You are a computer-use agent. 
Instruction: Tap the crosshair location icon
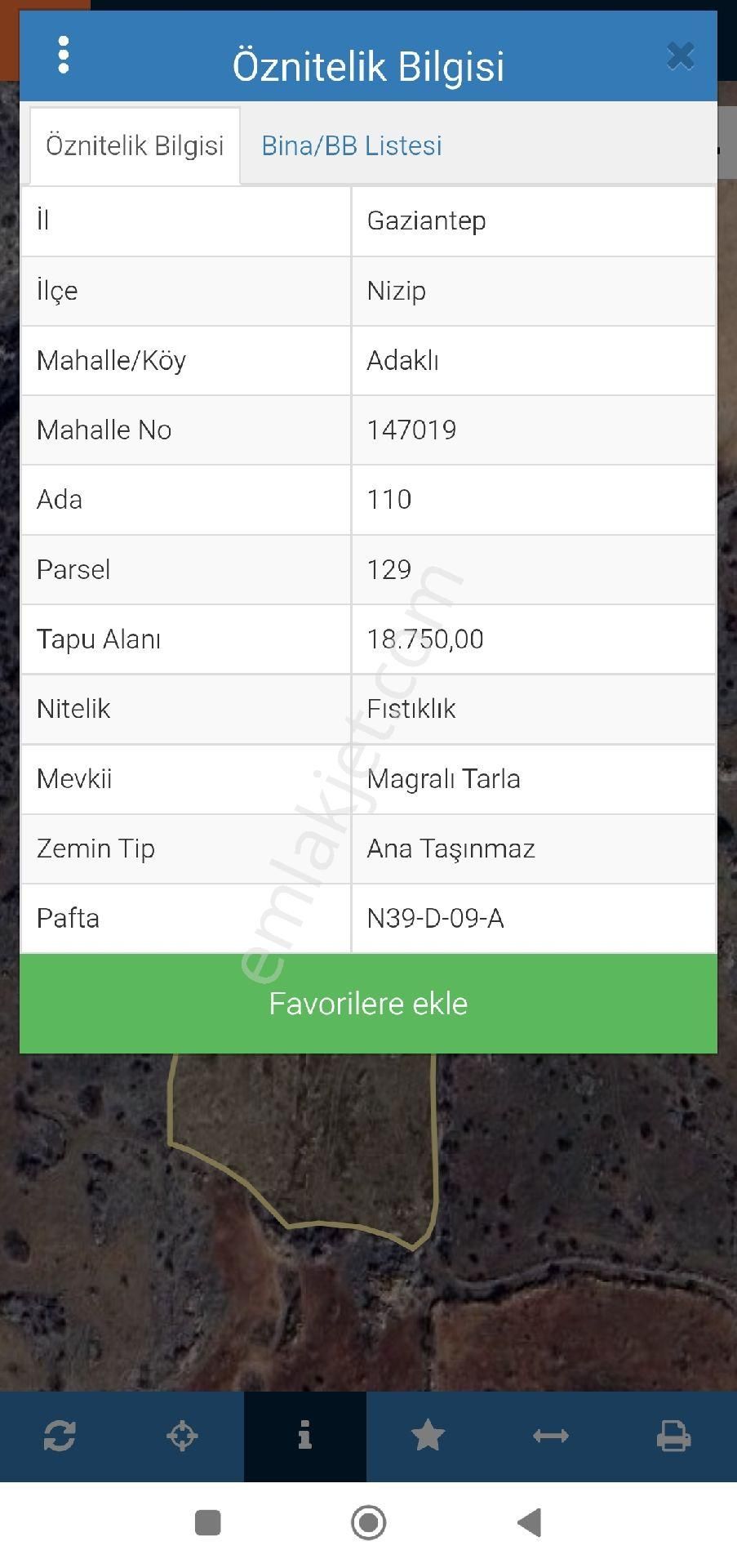(182, 1435)
